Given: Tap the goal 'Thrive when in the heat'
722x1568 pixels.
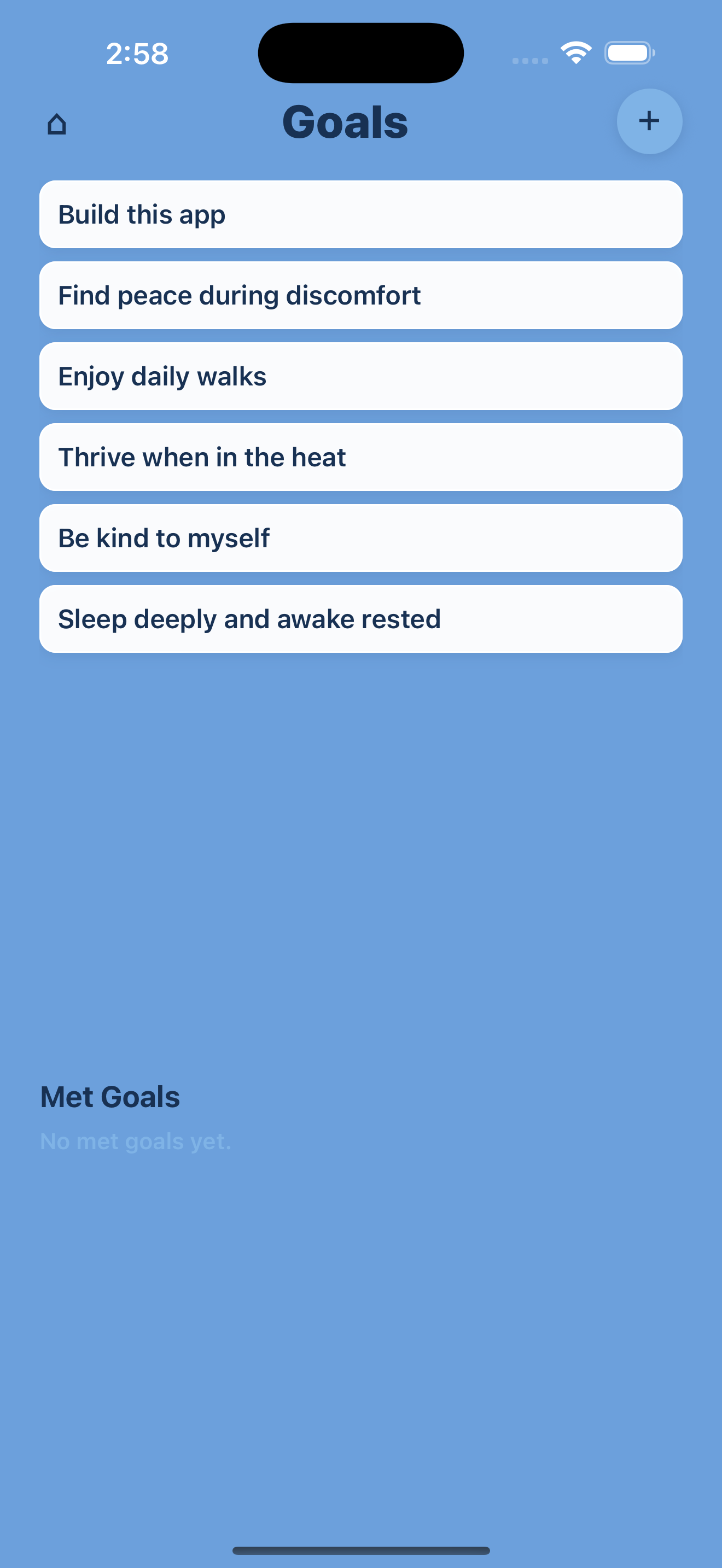Looking at the screenshot, I should pos(361,457).
